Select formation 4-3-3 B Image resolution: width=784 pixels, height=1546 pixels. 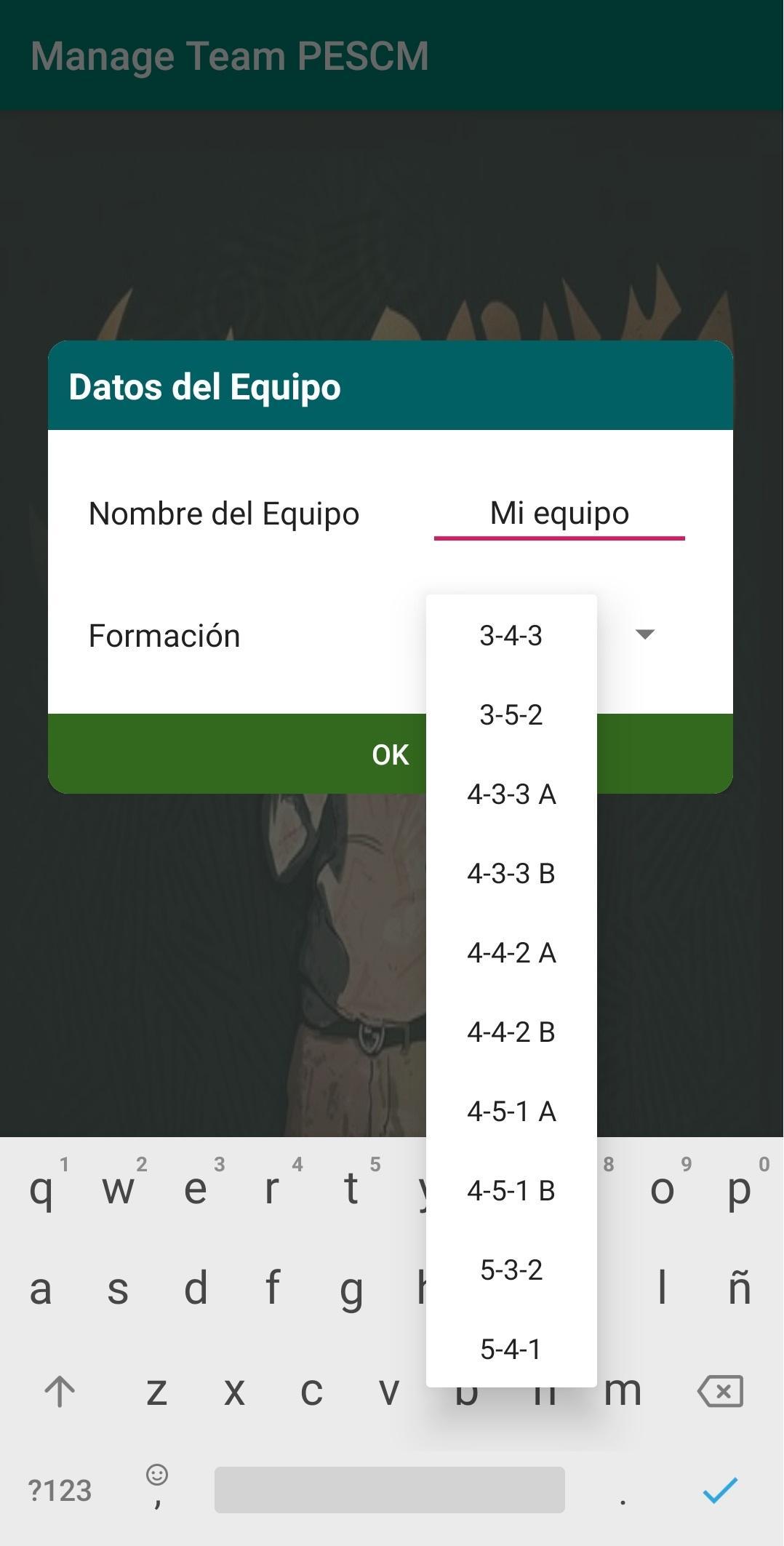pos(511,873)
